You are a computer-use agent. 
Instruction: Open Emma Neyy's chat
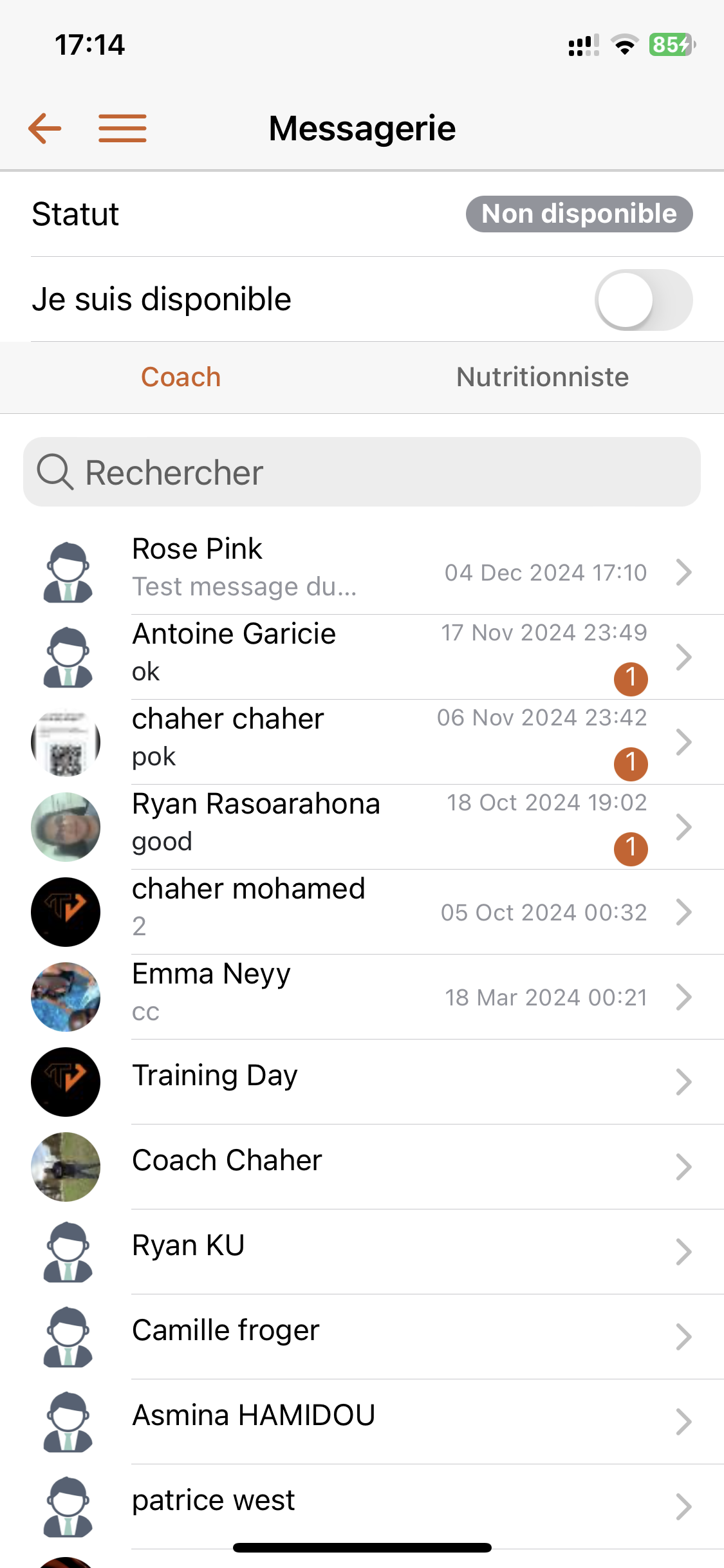point(362,996)
